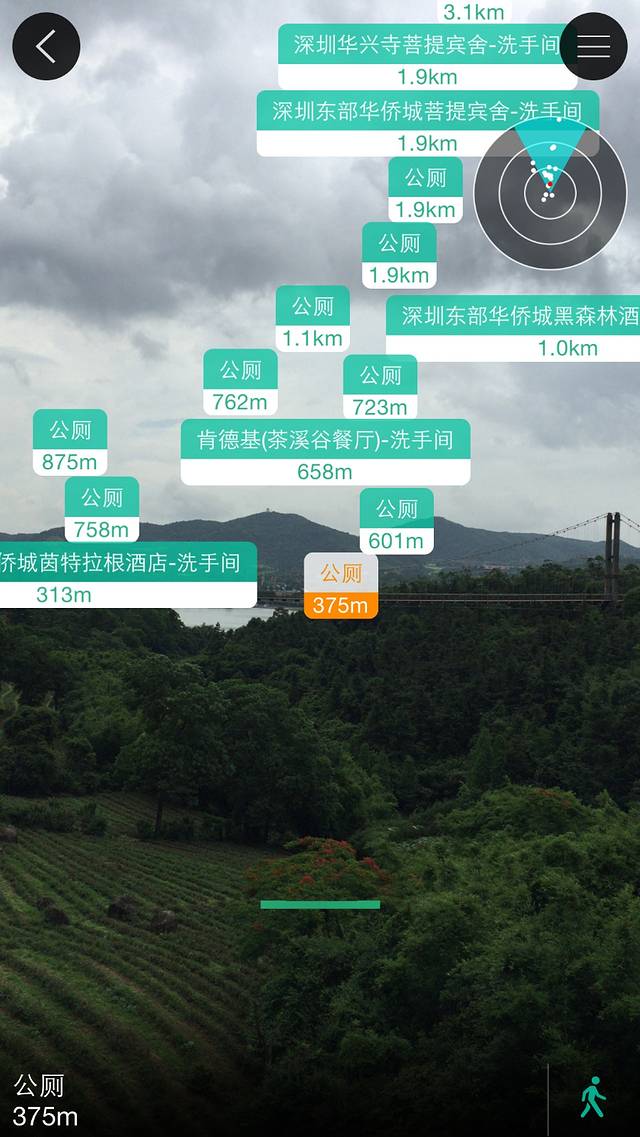This screenshot has height=1137, width=640.
Task: Start walking navigation with the pedestrian icon
Action: tap(593, 1097)
